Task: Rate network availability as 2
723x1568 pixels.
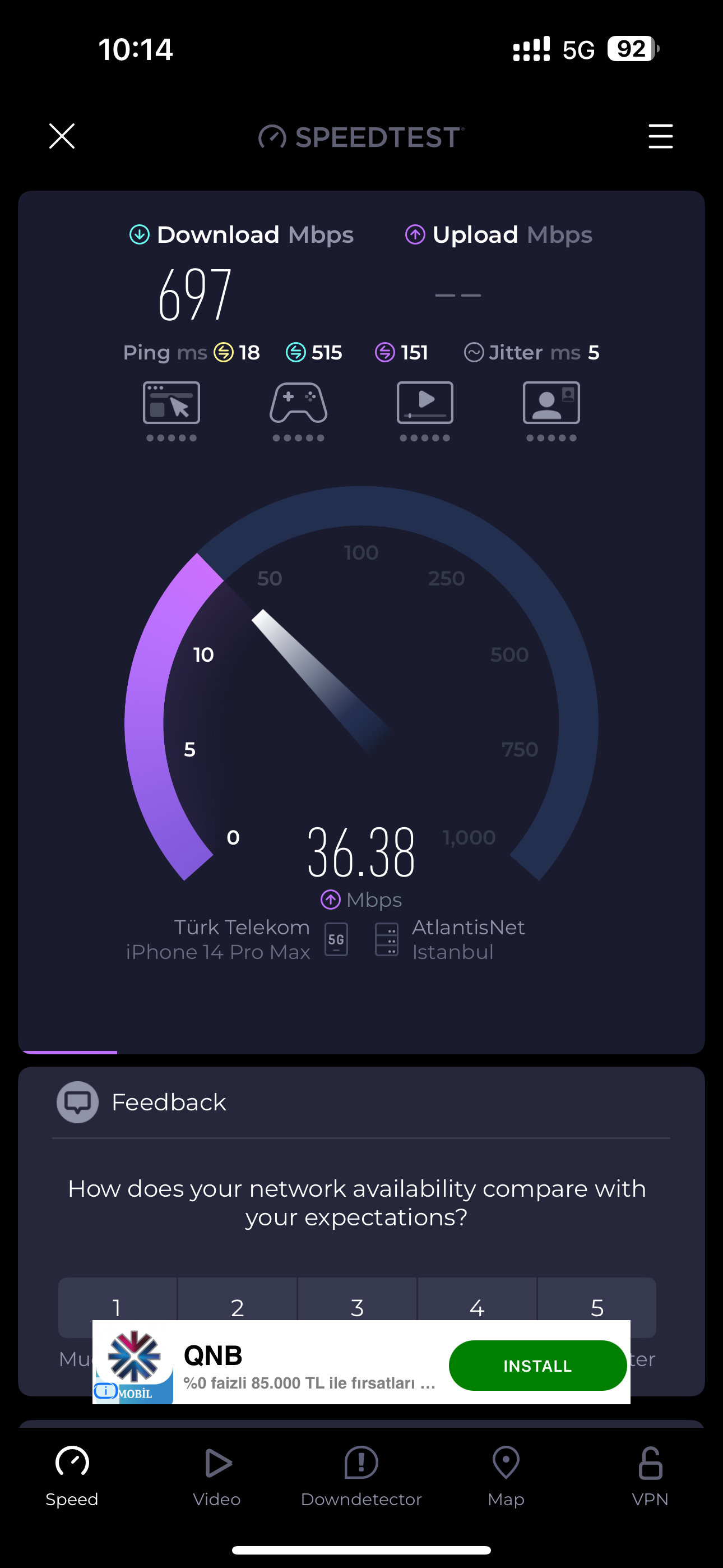Action: click(237, 1306)
